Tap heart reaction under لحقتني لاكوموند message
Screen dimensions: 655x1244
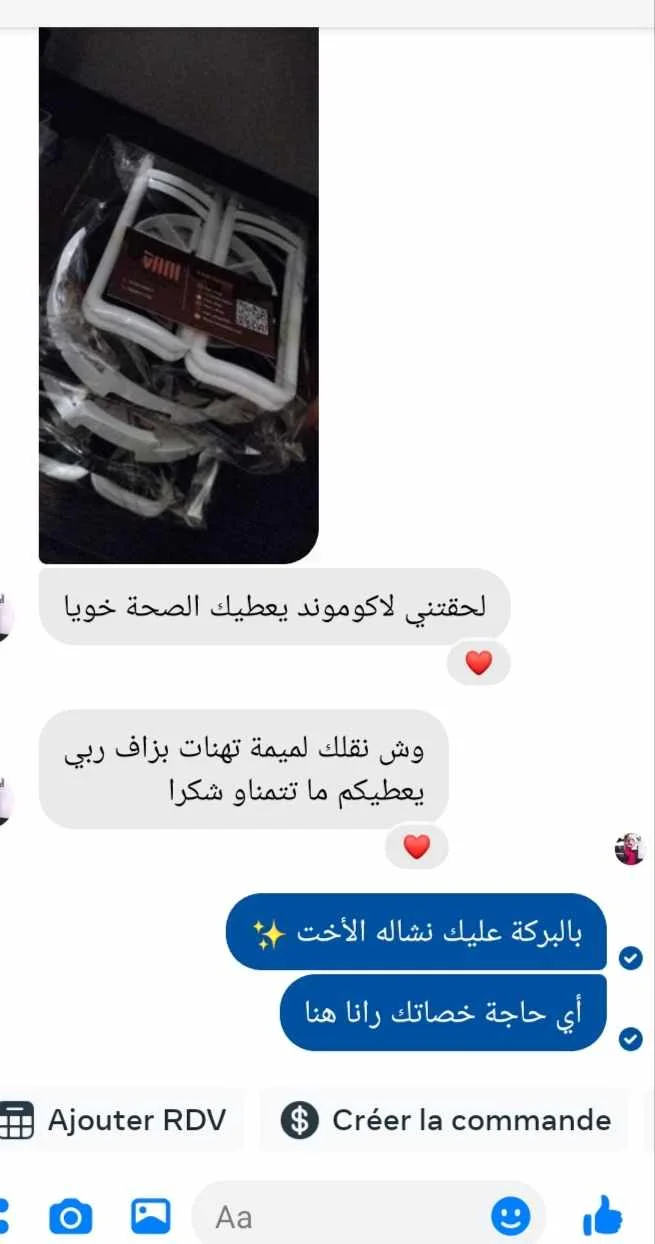click(479, 664)
